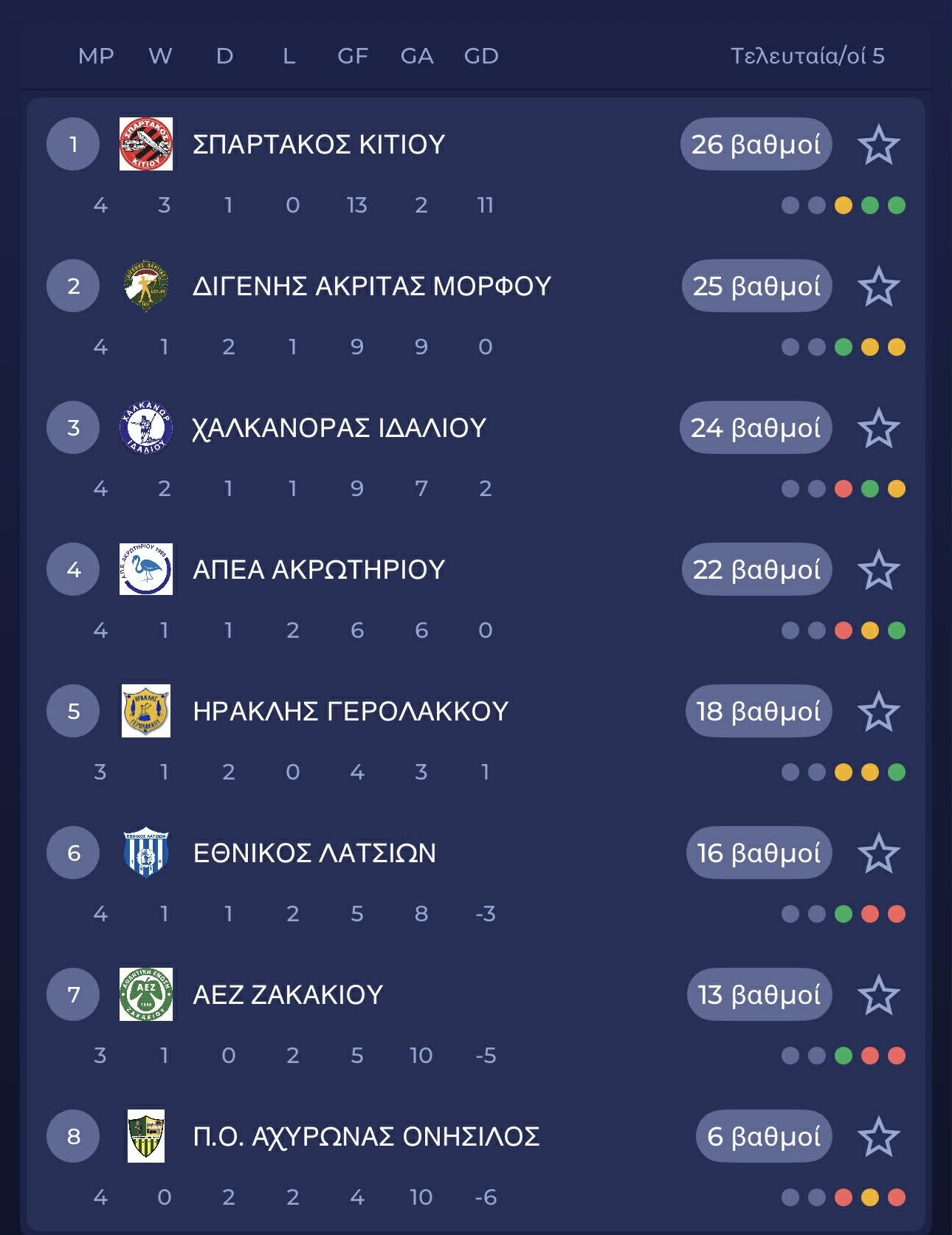The width and height of the screenshot is (952, 1235).
Task: Open ΗΡΑΚΛΗΣ ΓΕΡΟΛΑΚΚΟΥ team entry
Action: point(351,712)
